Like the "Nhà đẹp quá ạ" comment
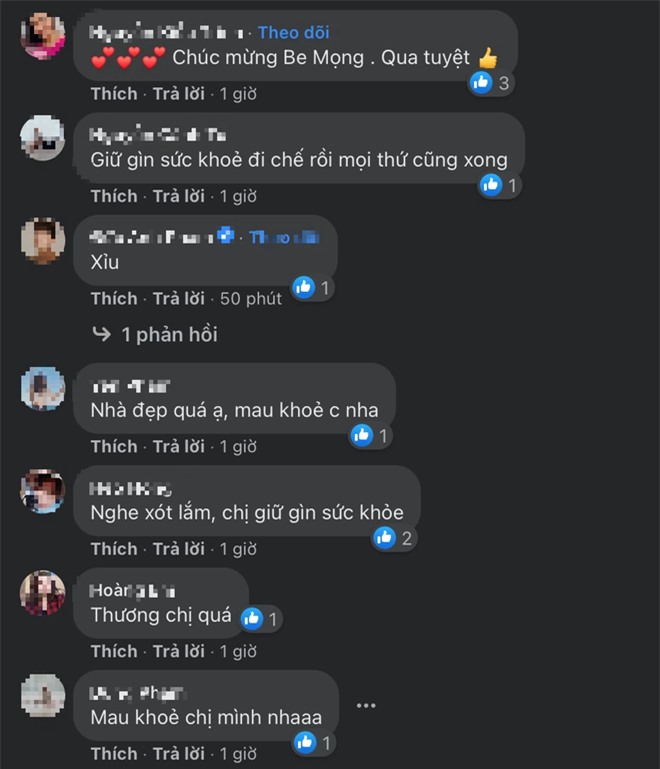Screen dimensions: 660x769 tap(113, 446)
